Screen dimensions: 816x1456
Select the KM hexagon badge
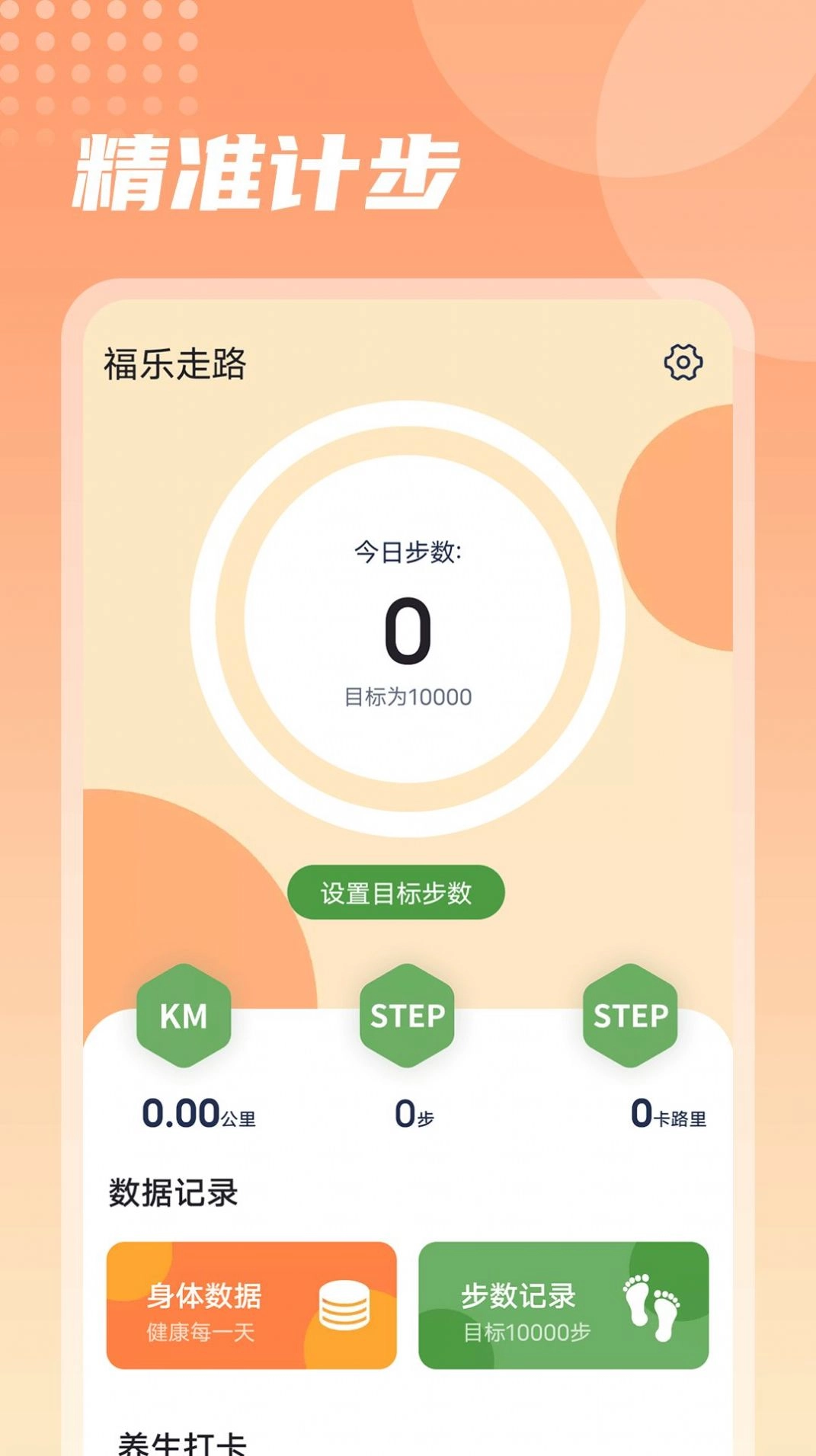click(x=183, y=1016)
